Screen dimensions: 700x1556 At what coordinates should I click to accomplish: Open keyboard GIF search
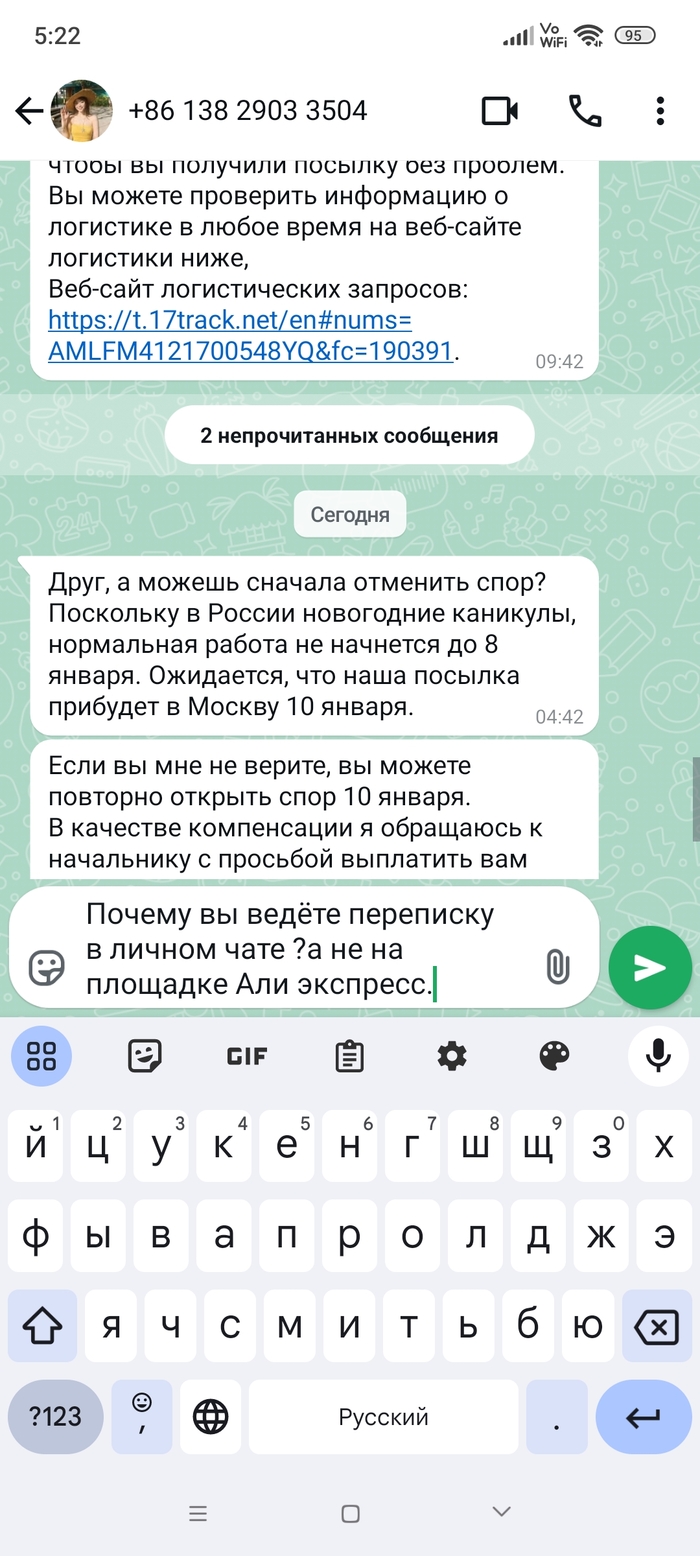point(246,1056)
